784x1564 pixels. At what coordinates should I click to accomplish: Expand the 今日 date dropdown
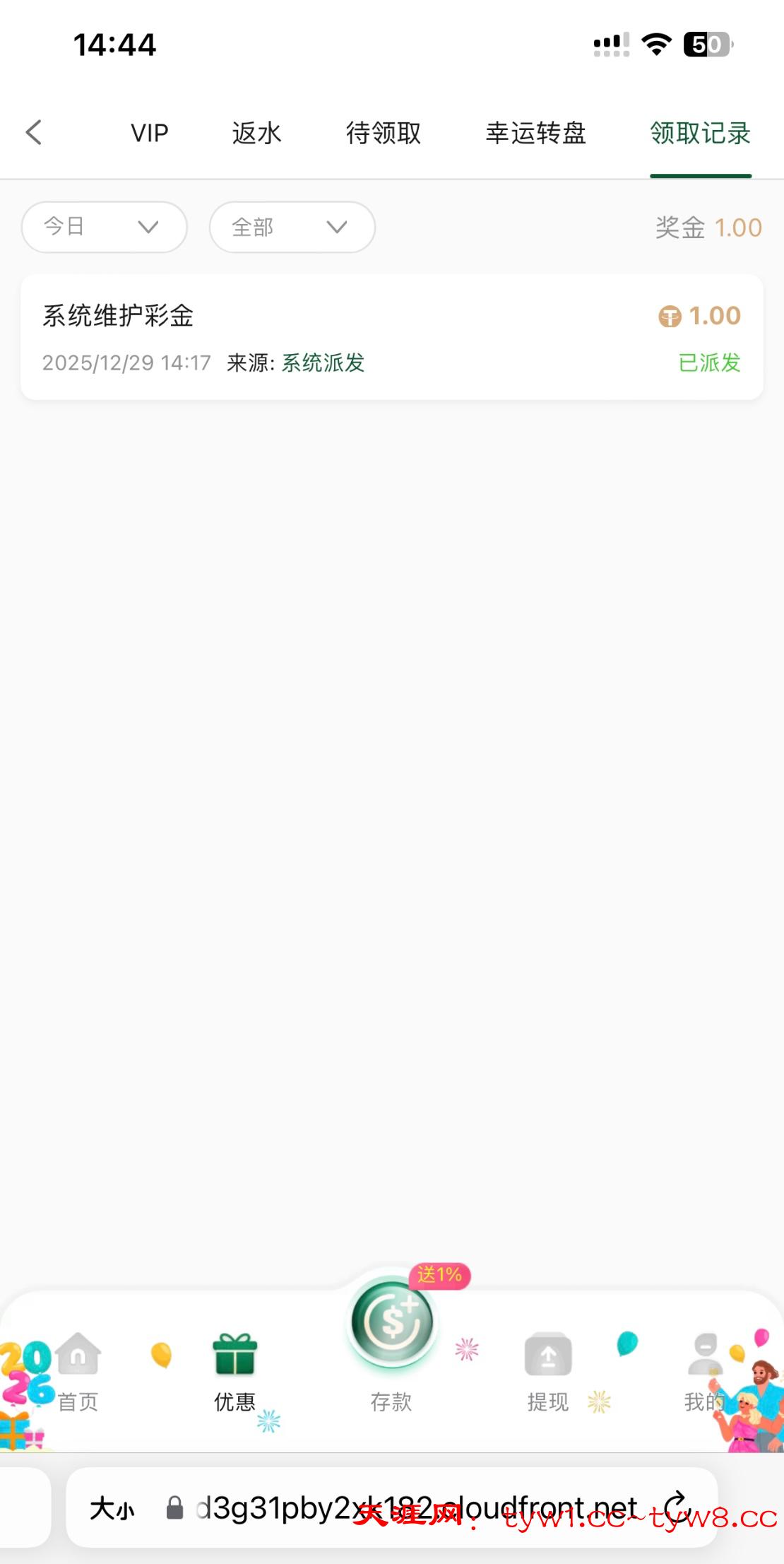pos(104,227)
